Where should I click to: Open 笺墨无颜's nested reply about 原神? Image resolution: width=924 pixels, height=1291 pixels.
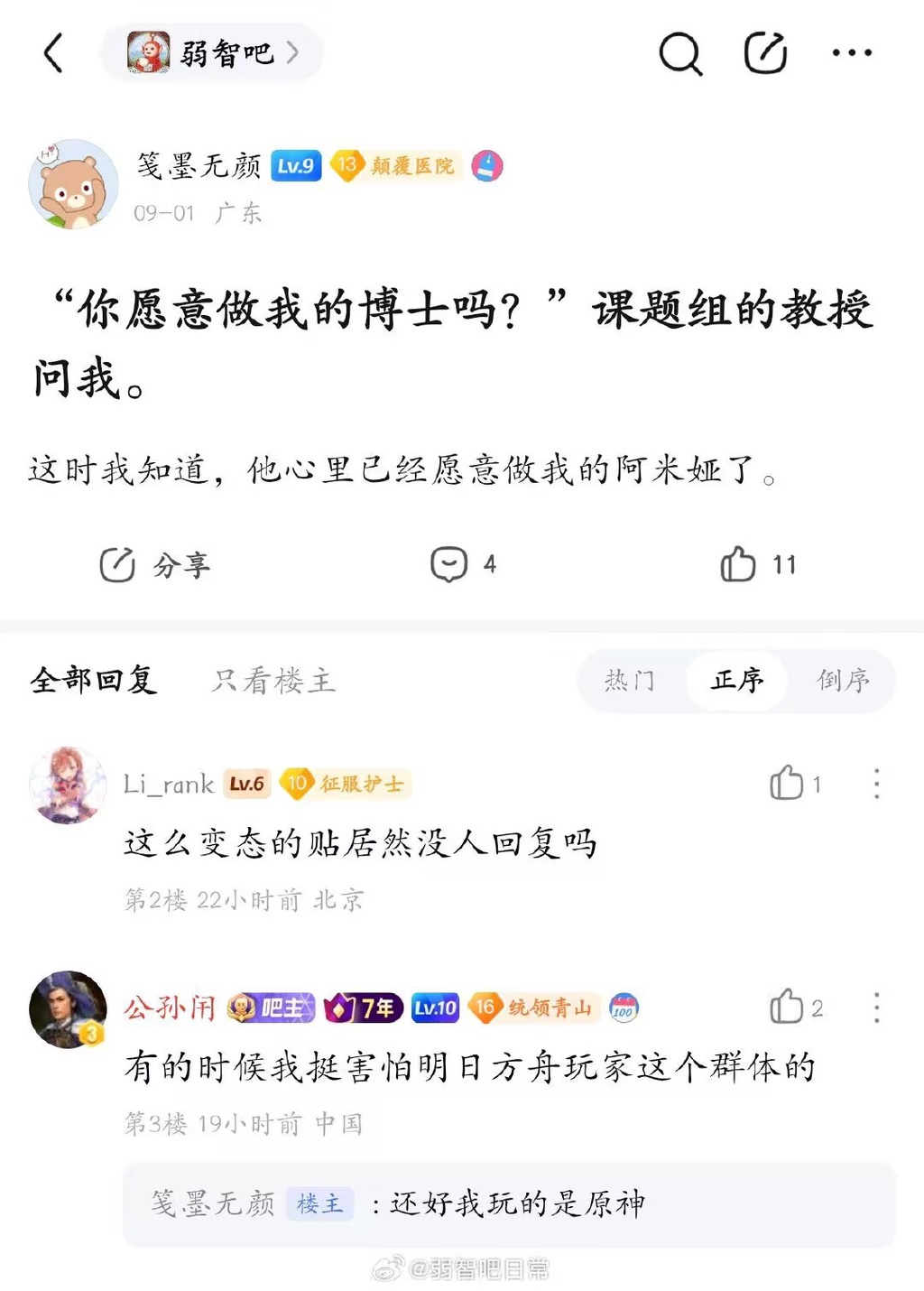(509, 1203)
